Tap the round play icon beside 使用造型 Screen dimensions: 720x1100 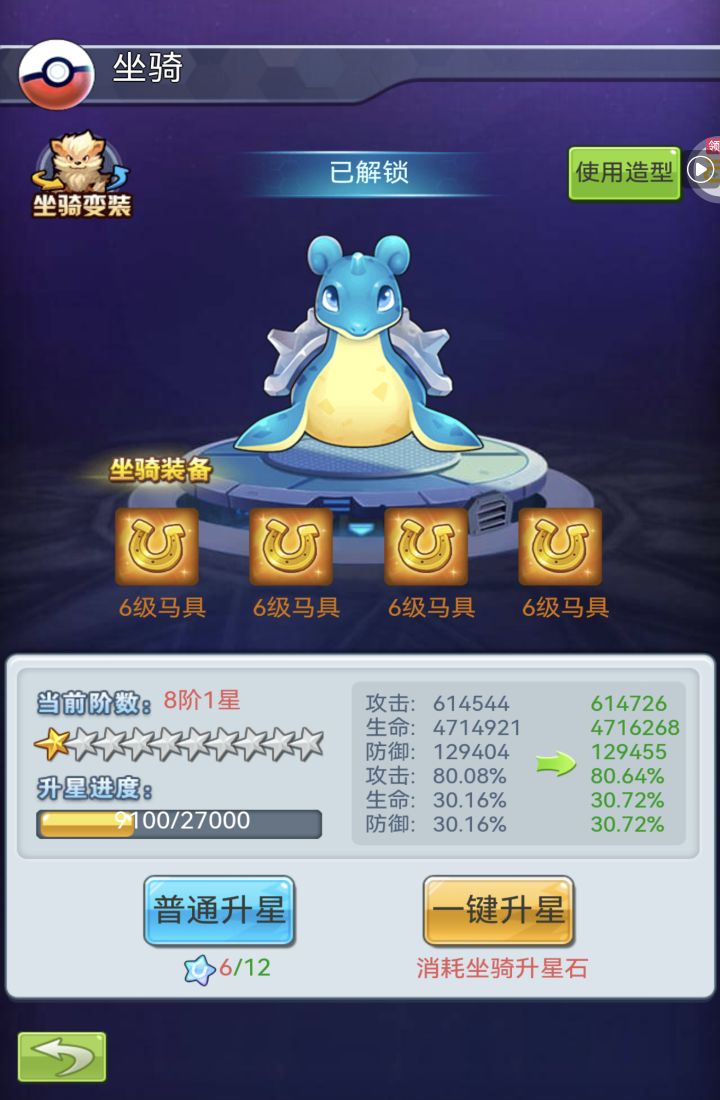(x=702, y=169)
